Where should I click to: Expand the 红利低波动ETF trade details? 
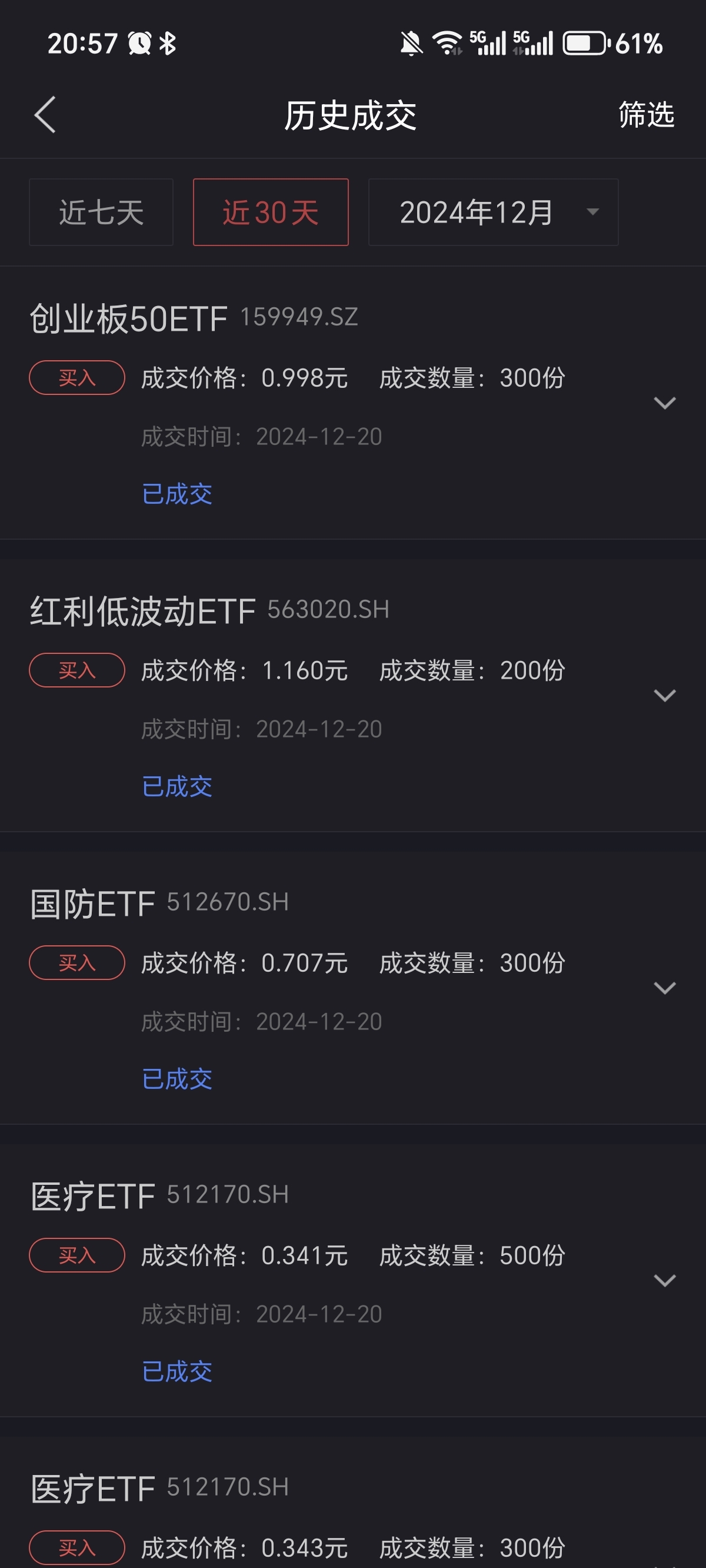[665, 696]
